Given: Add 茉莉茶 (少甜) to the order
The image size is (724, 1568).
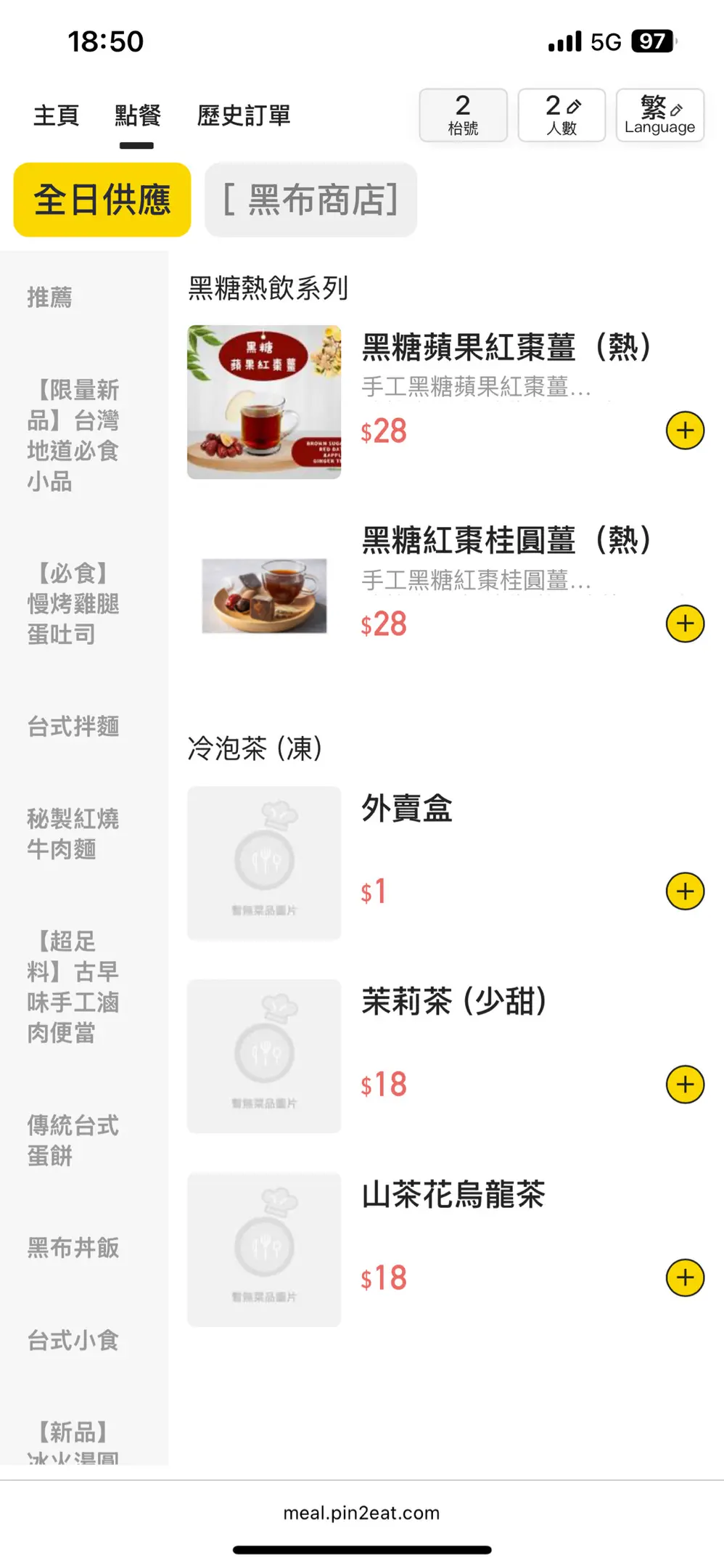Looking at the screenshot, I should [685, 1085].
